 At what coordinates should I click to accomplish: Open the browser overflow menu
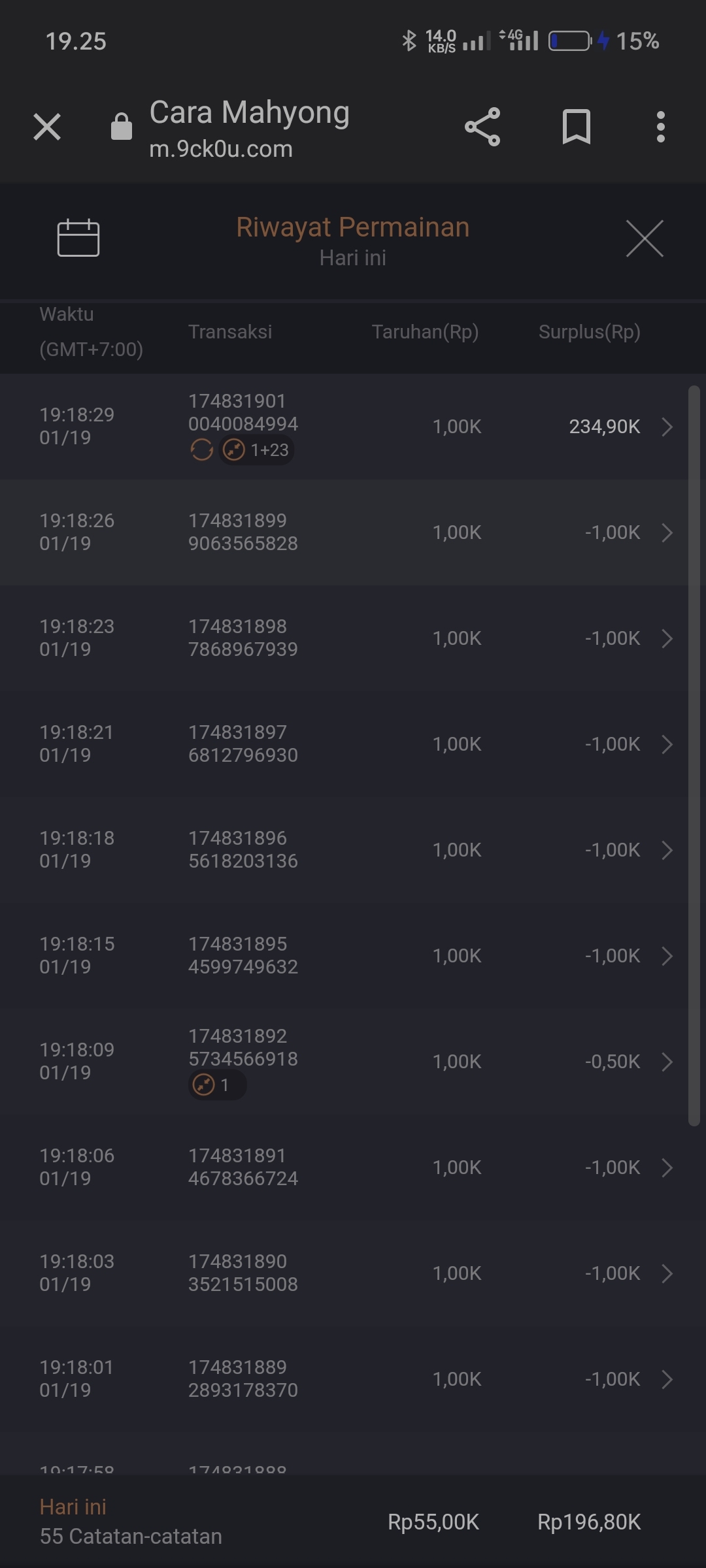click(660, 127)
